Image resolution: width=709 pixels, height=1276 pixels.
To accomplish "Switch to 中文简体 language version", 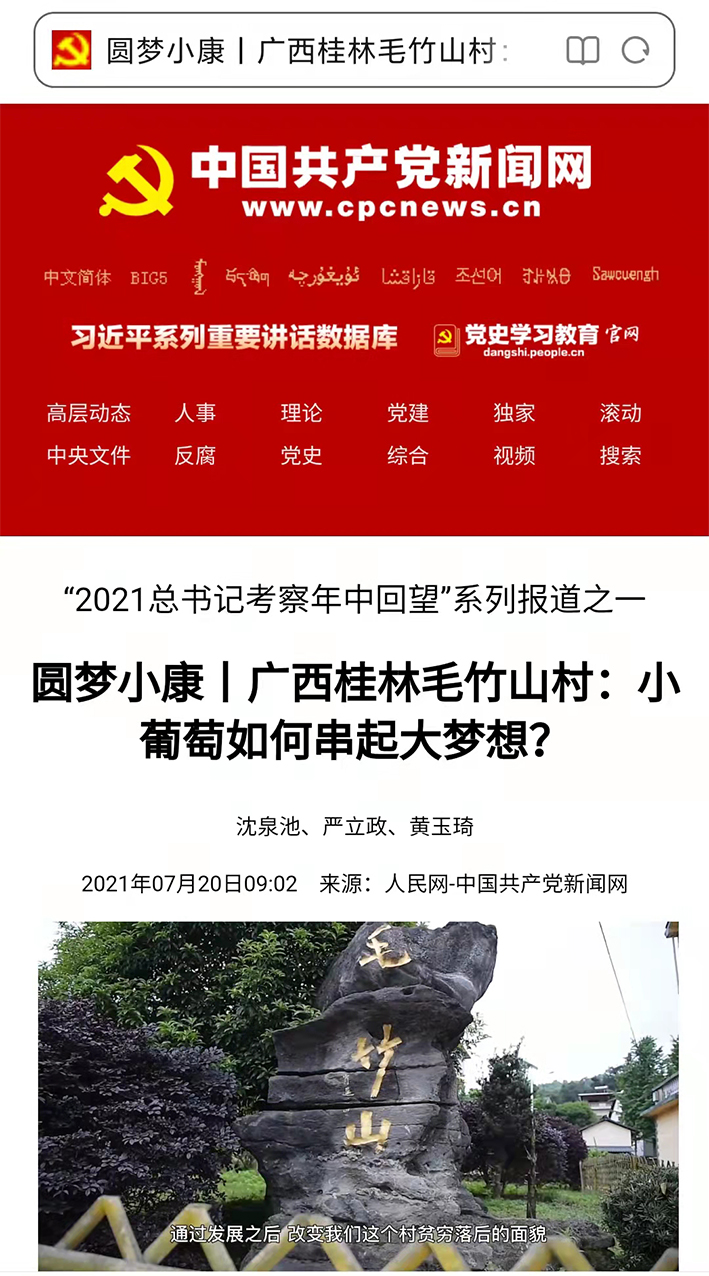I will [77, 277].
